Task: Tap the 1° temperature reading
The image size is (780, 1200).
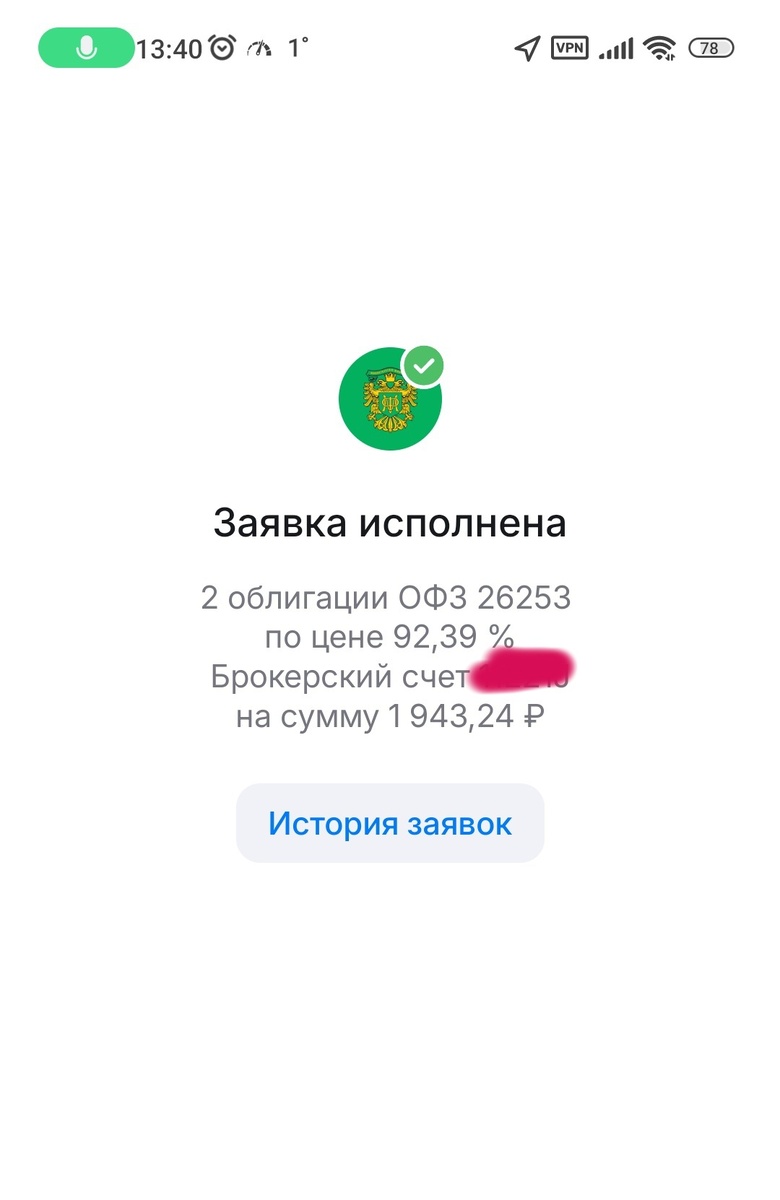Action: point(299,46)
